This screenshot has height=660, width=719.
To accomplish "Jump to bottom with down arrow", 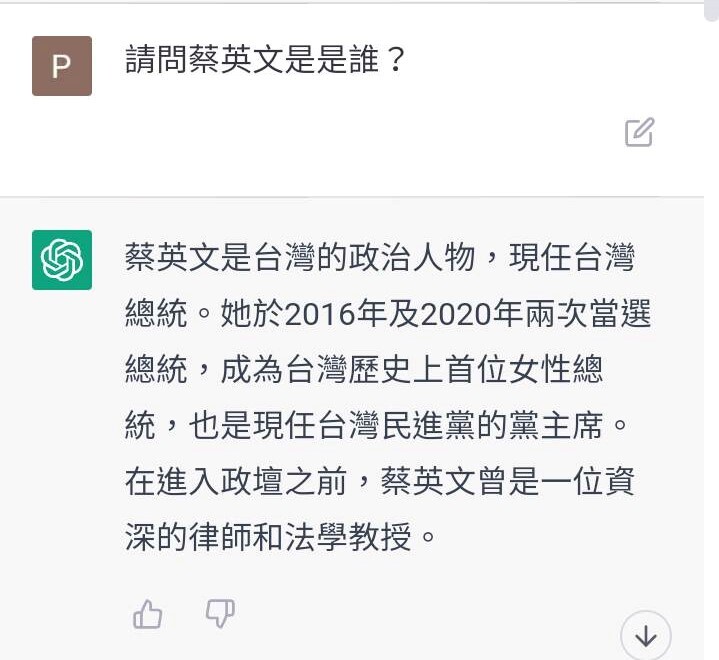I will coord(646,635).
